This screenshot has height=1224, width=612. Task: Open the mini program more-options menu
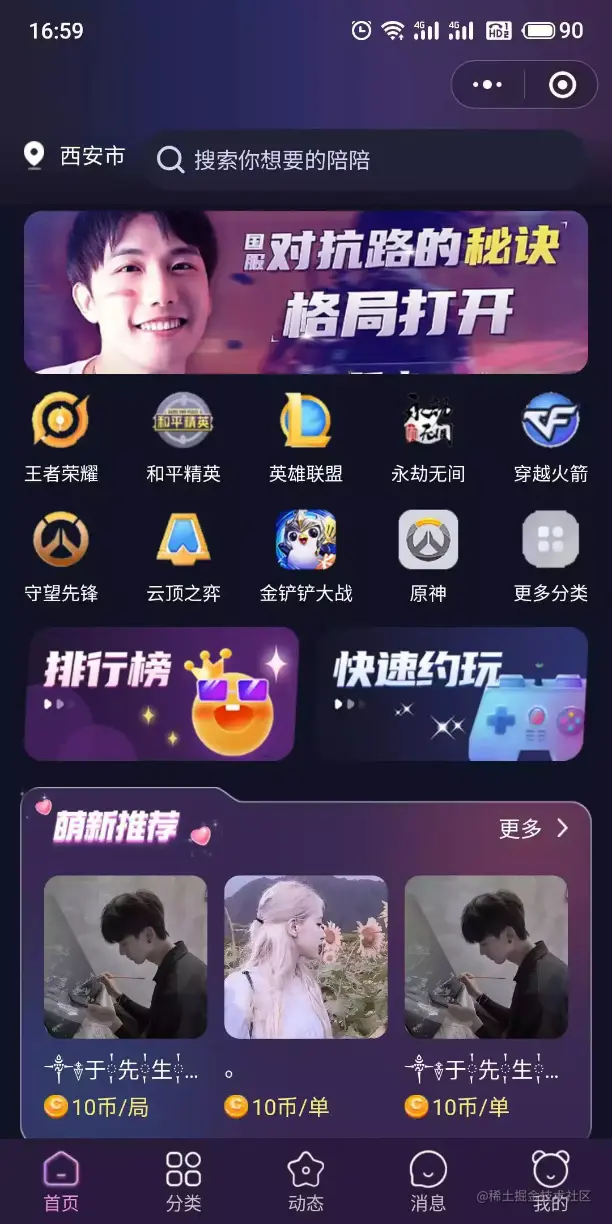pyautogui.click(x=487, y=85)
